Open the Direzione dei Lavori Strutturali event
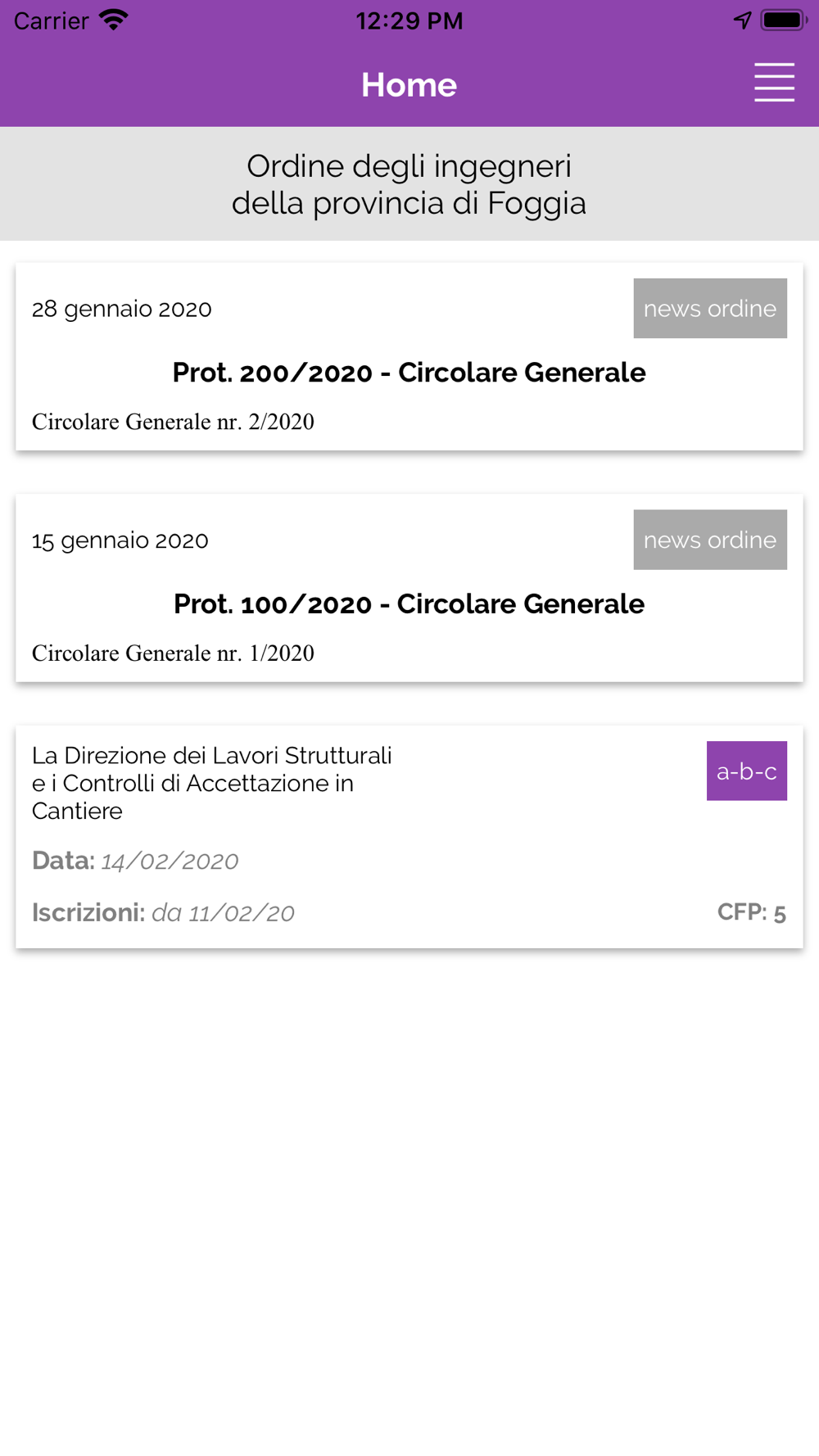The height and width of the screenshot is (1456, 819). 409,837
